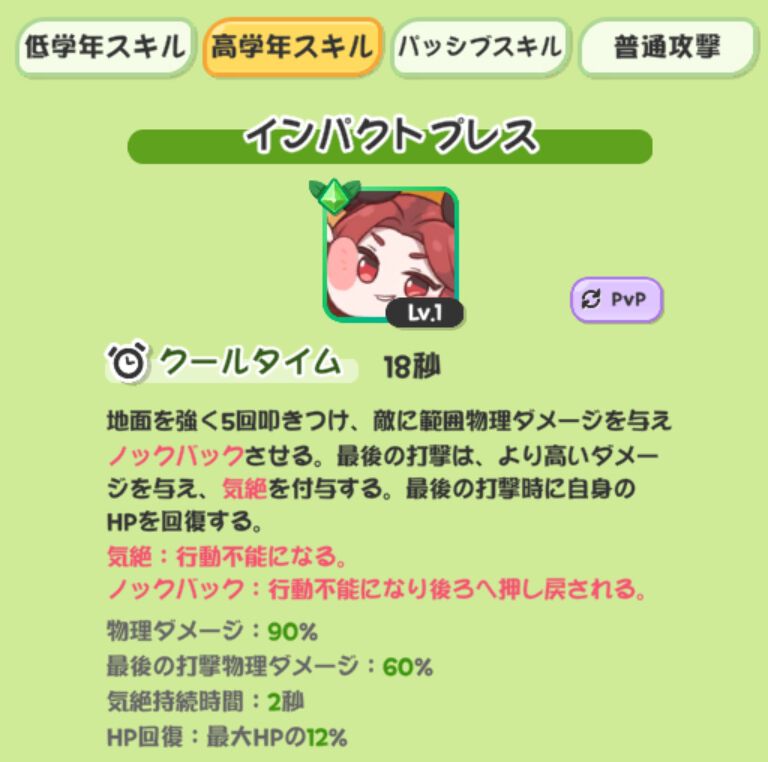The image size is (768, 762).
Task: Open the パッシブスキル tab
Action: click(x=480, y=47)
